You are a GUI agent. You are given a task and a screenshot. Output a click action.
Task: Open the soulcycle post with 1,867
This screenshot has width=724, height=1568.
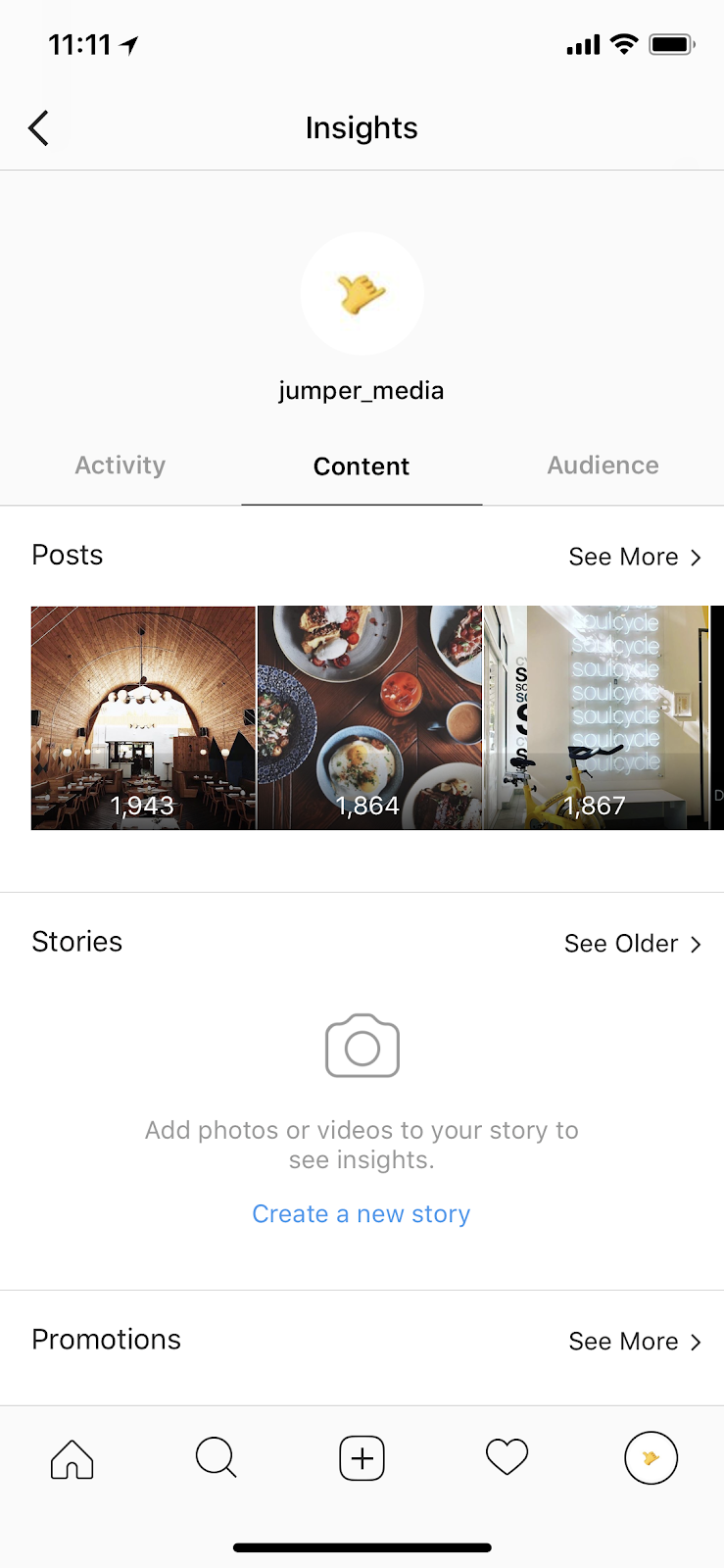coord(596,717)
